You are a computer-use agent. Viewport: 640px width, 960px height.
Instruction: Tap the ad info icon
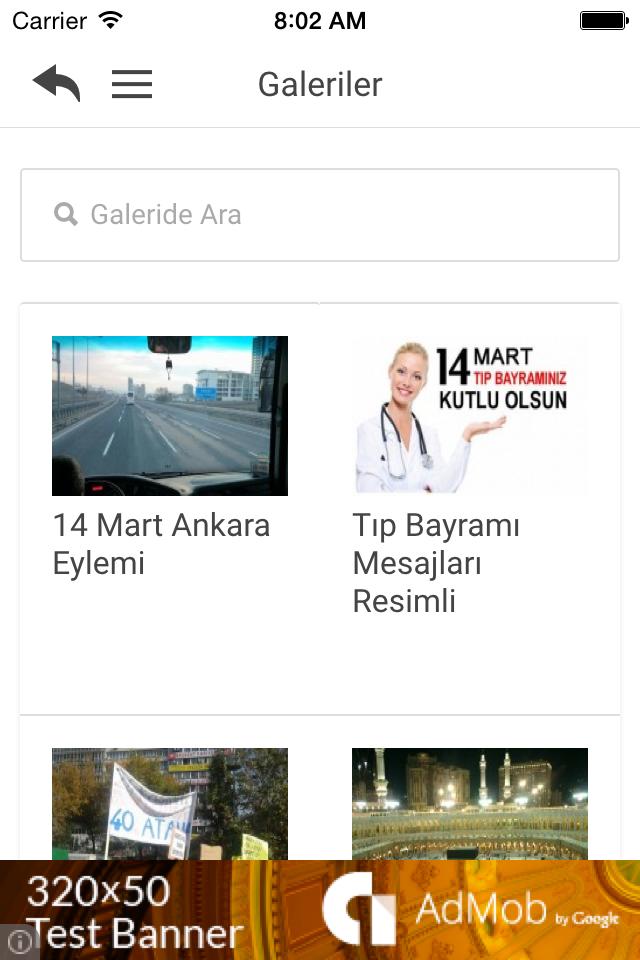point(18,941)
